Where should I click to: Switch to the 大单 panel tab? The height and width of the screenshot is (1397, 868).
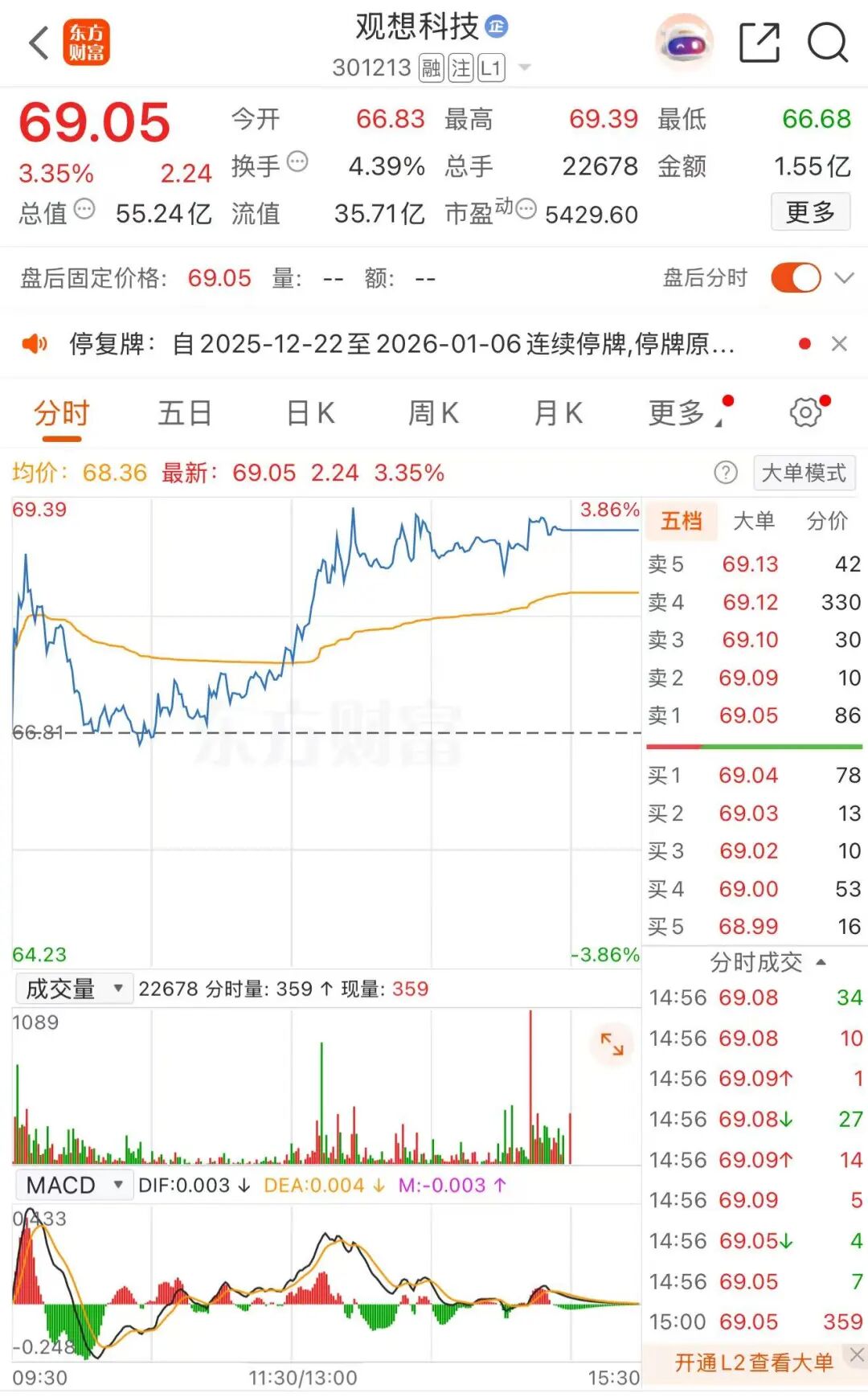pos(754,521)
